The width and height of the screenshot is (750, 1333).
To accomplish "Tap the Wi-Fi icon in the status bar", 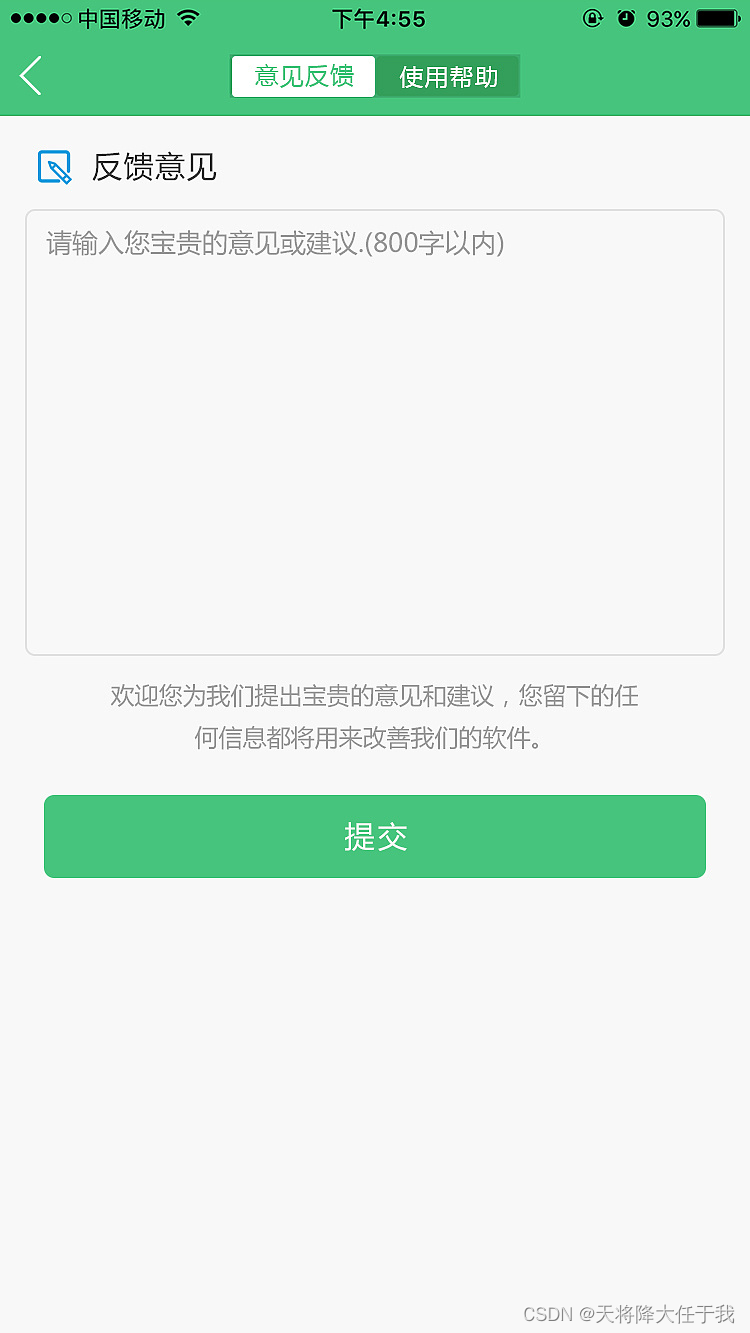I will pyautogui.click(x=190, y=17).
